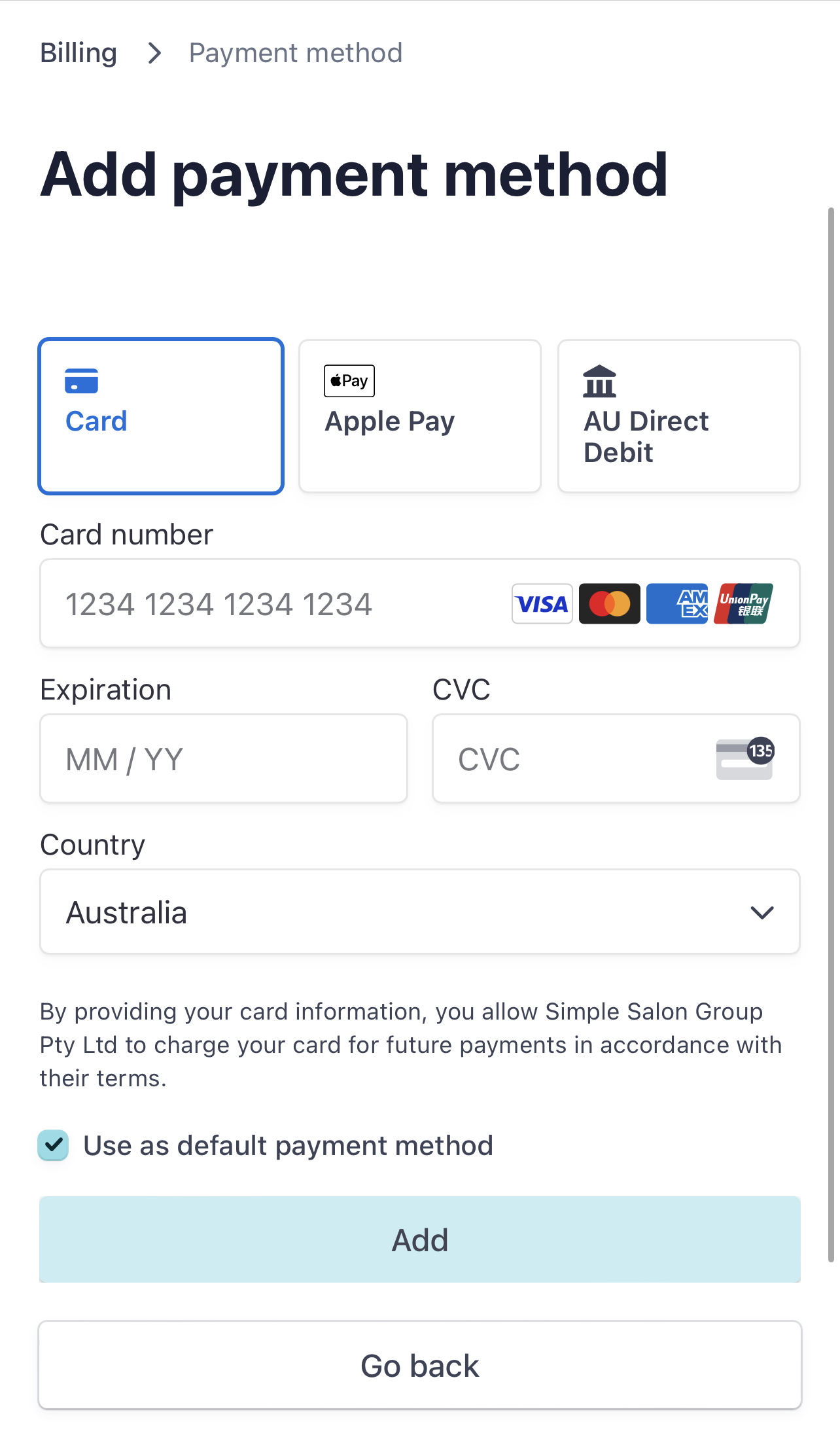Select the Card payment option
840x1441 pixels.
(x=161, y=416)
